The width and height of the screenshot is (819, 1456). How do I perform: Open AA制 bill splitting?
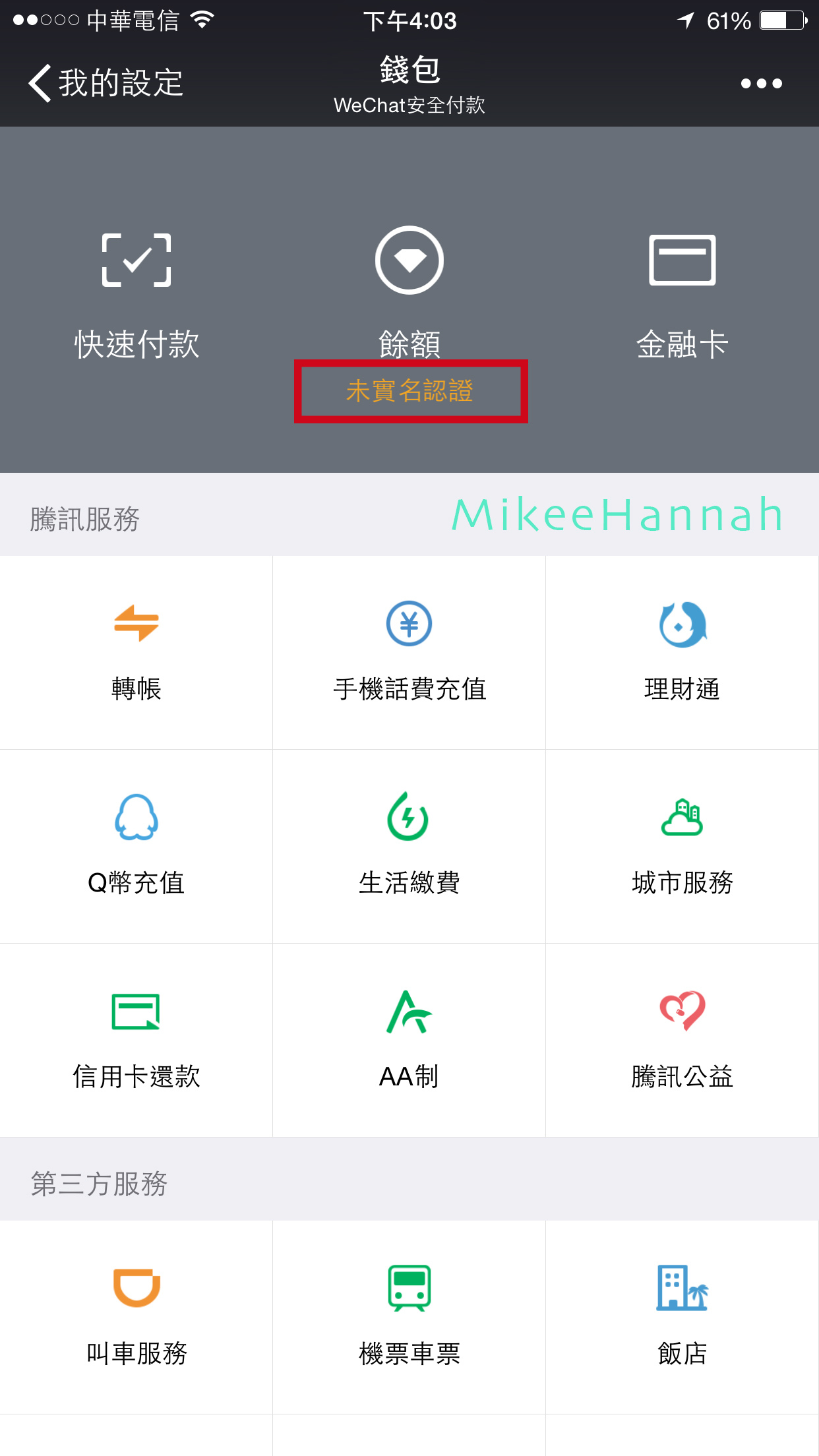click(409, 1040)
